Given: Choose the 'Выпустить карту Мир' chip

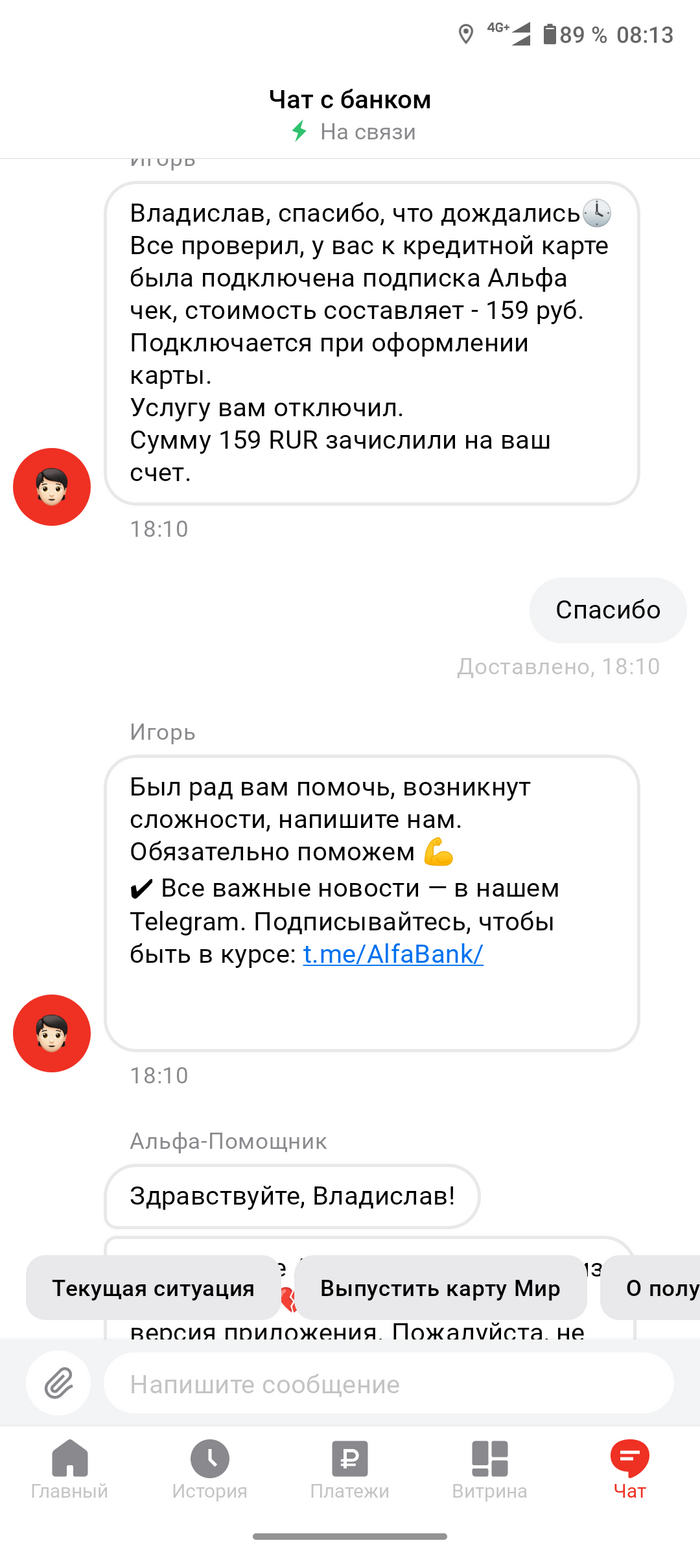Looking at the screenshot, I should pos(440,1288).
